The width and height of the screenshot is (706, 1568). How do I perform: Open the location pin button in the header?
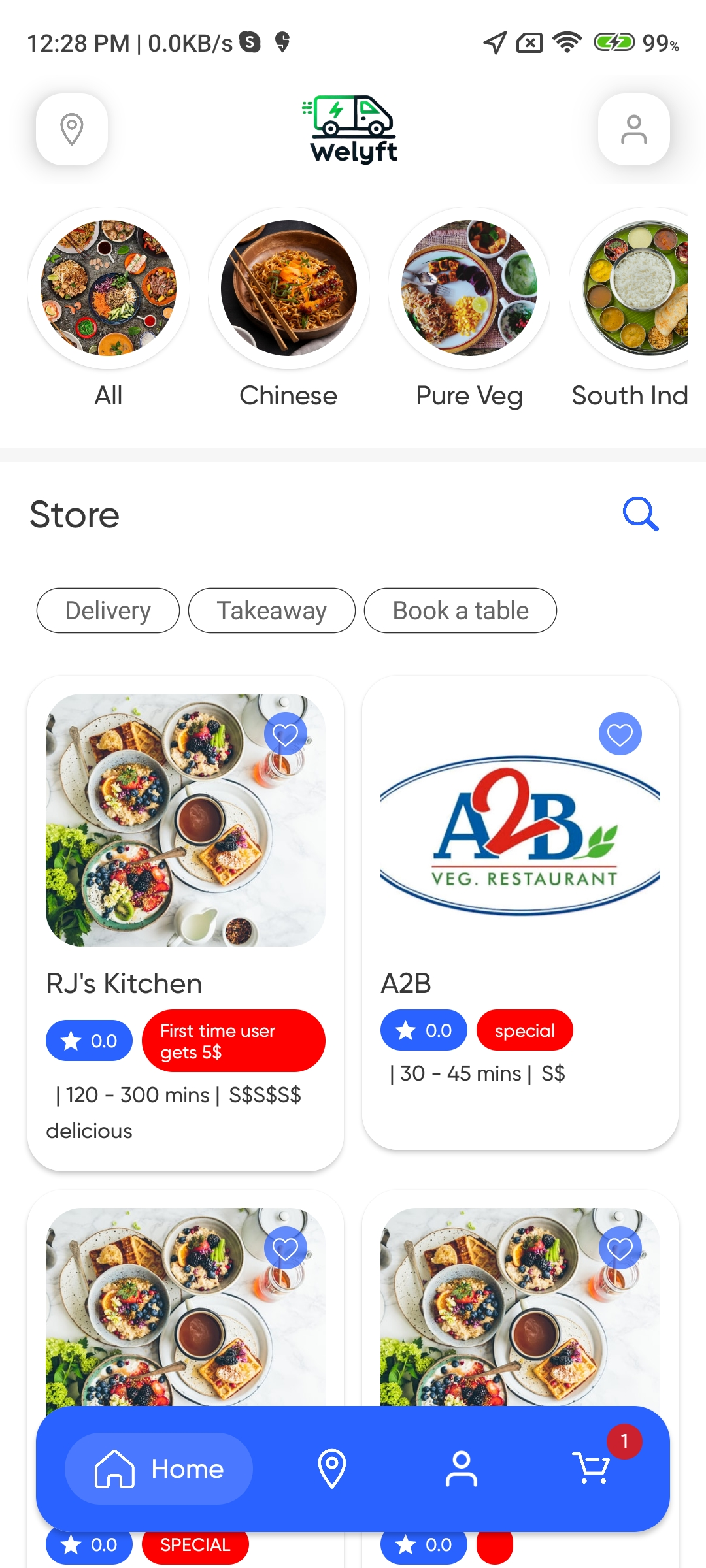tap(72, 129)
